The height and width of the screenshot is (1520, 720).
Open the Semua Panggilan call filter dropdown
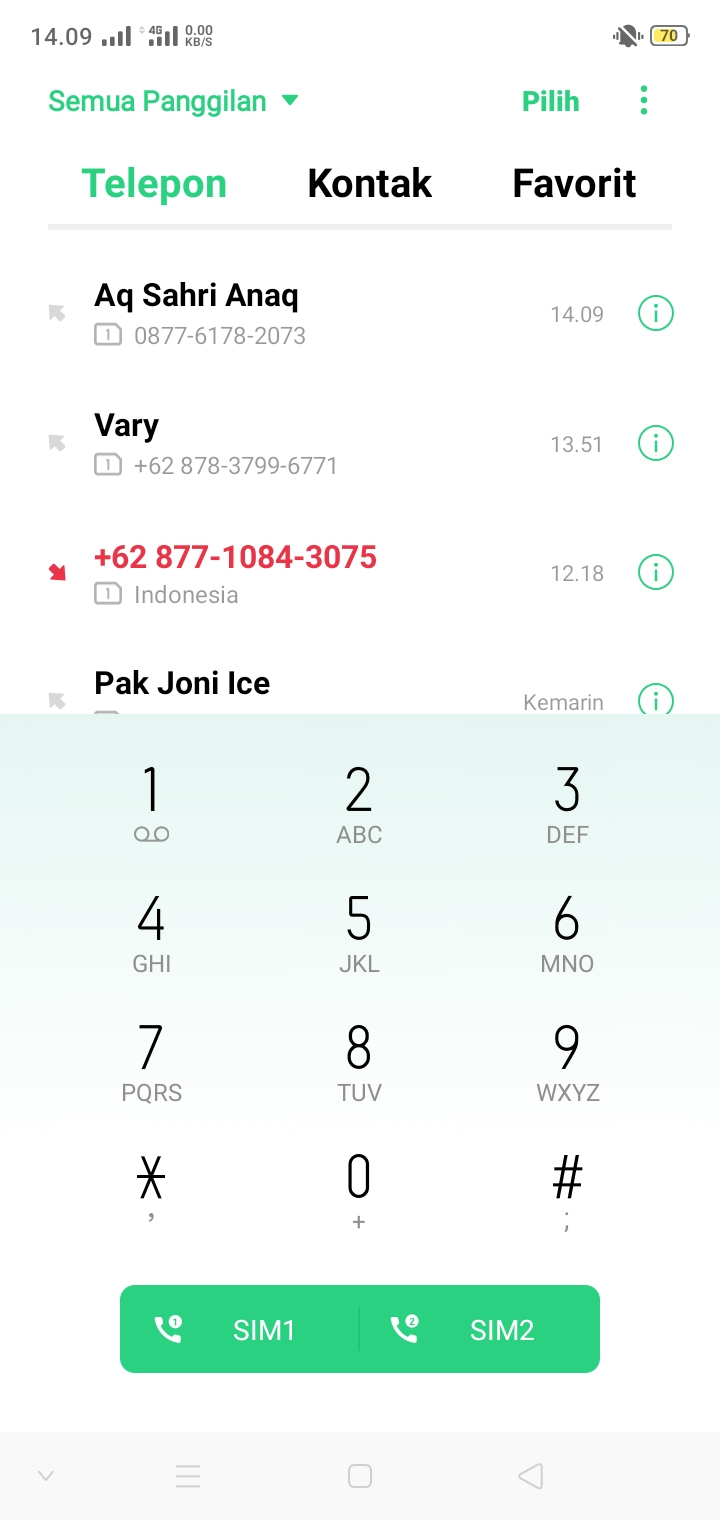point(173,101)
